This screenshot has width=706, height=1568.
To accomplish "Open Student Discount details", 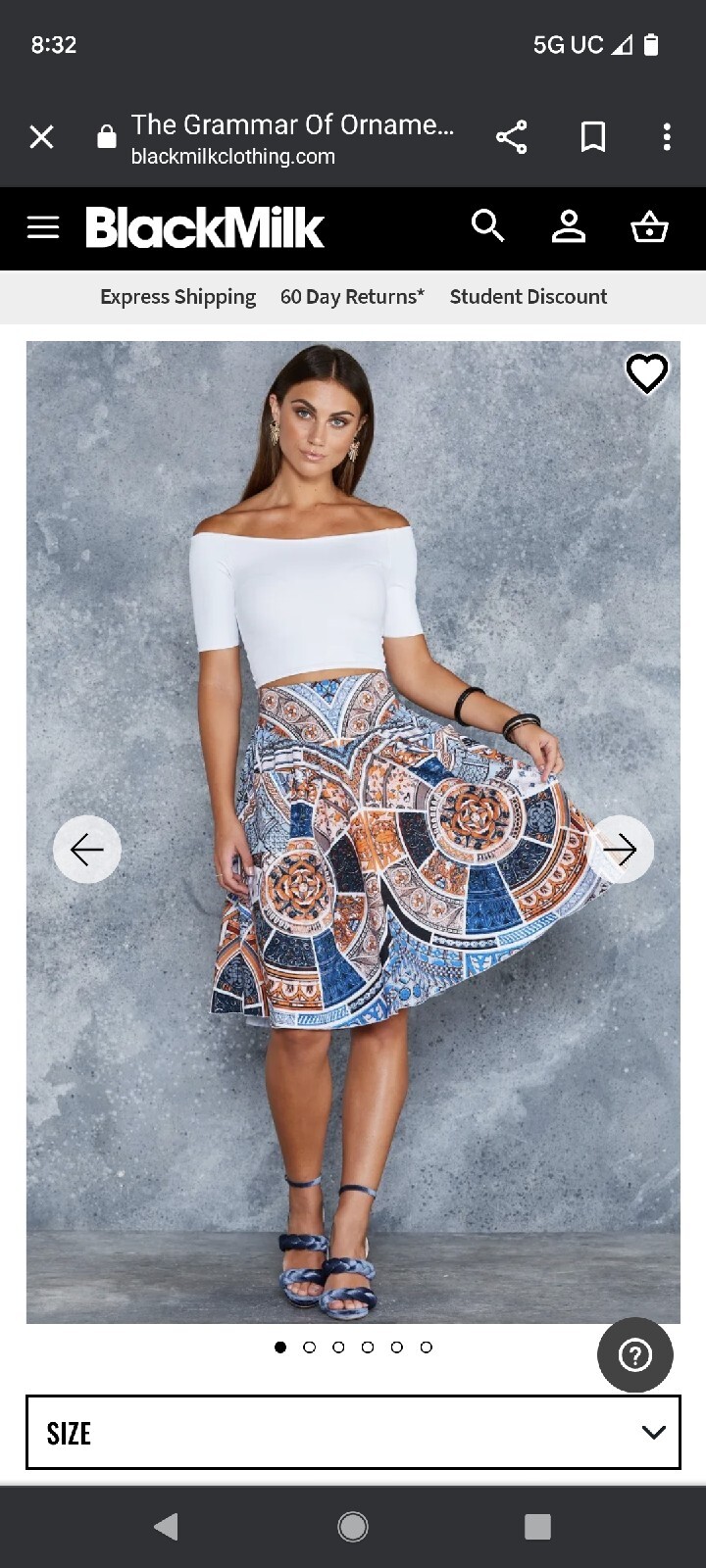I will pyautogui.click(x=528, y=297).
